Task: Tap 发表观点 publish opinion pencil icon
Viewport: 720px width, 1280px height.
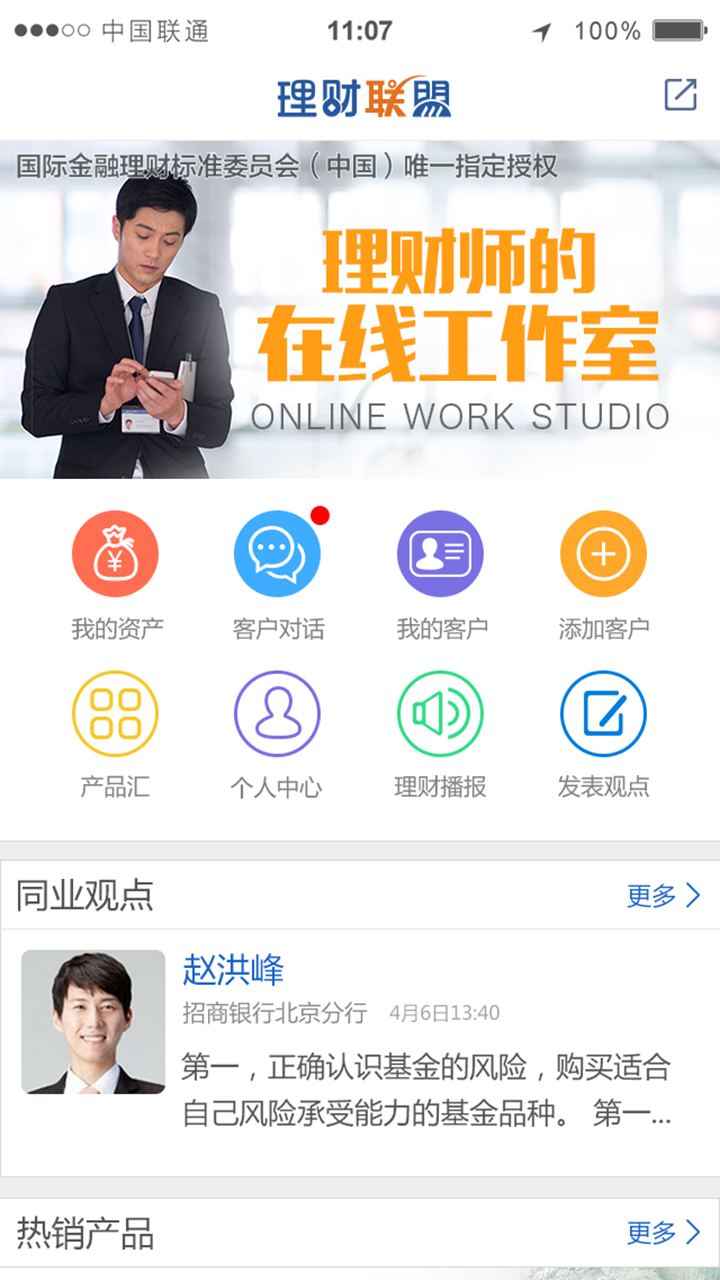Action: (x=603, y=714)
